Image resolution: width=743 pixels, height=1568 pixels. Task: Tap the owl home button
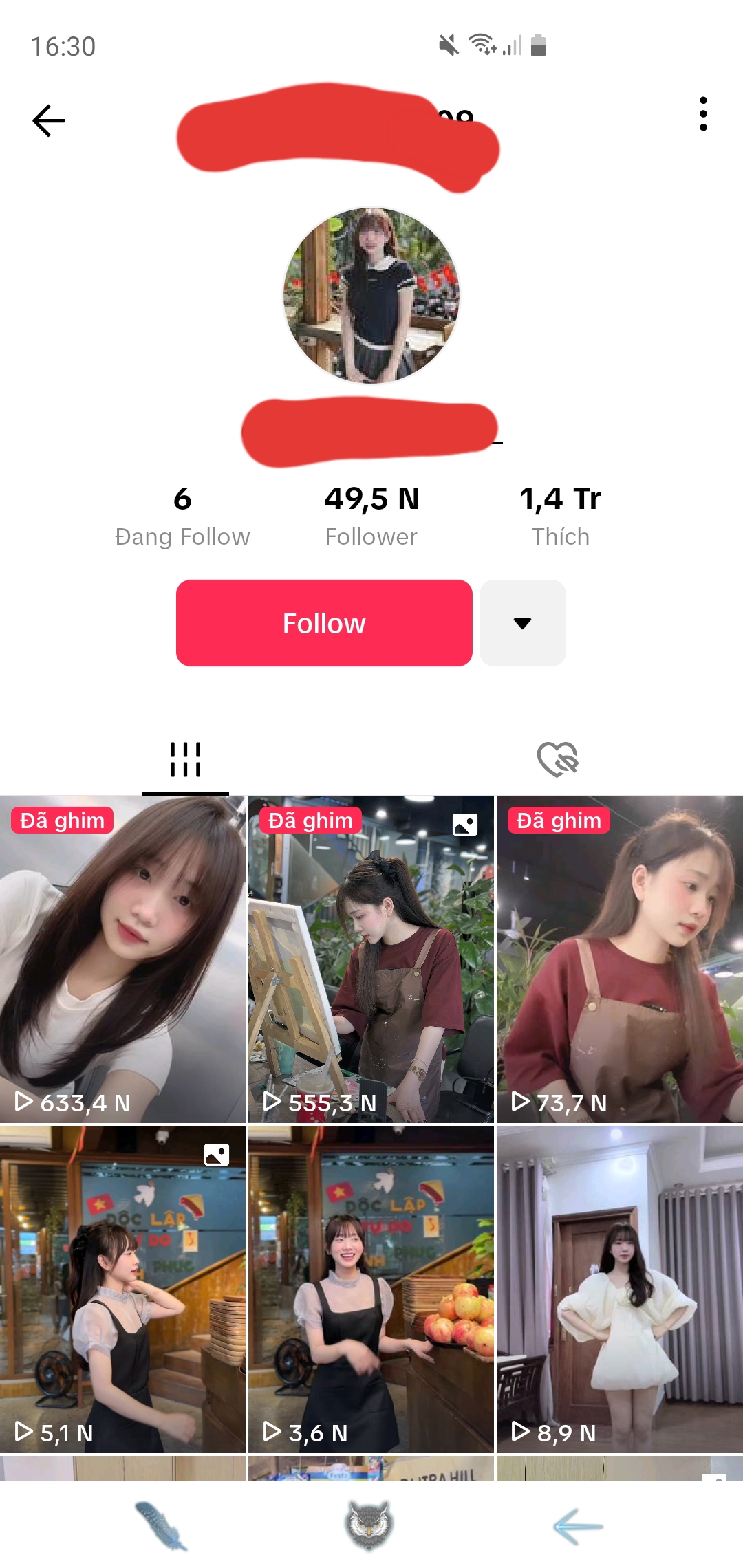369,1525
